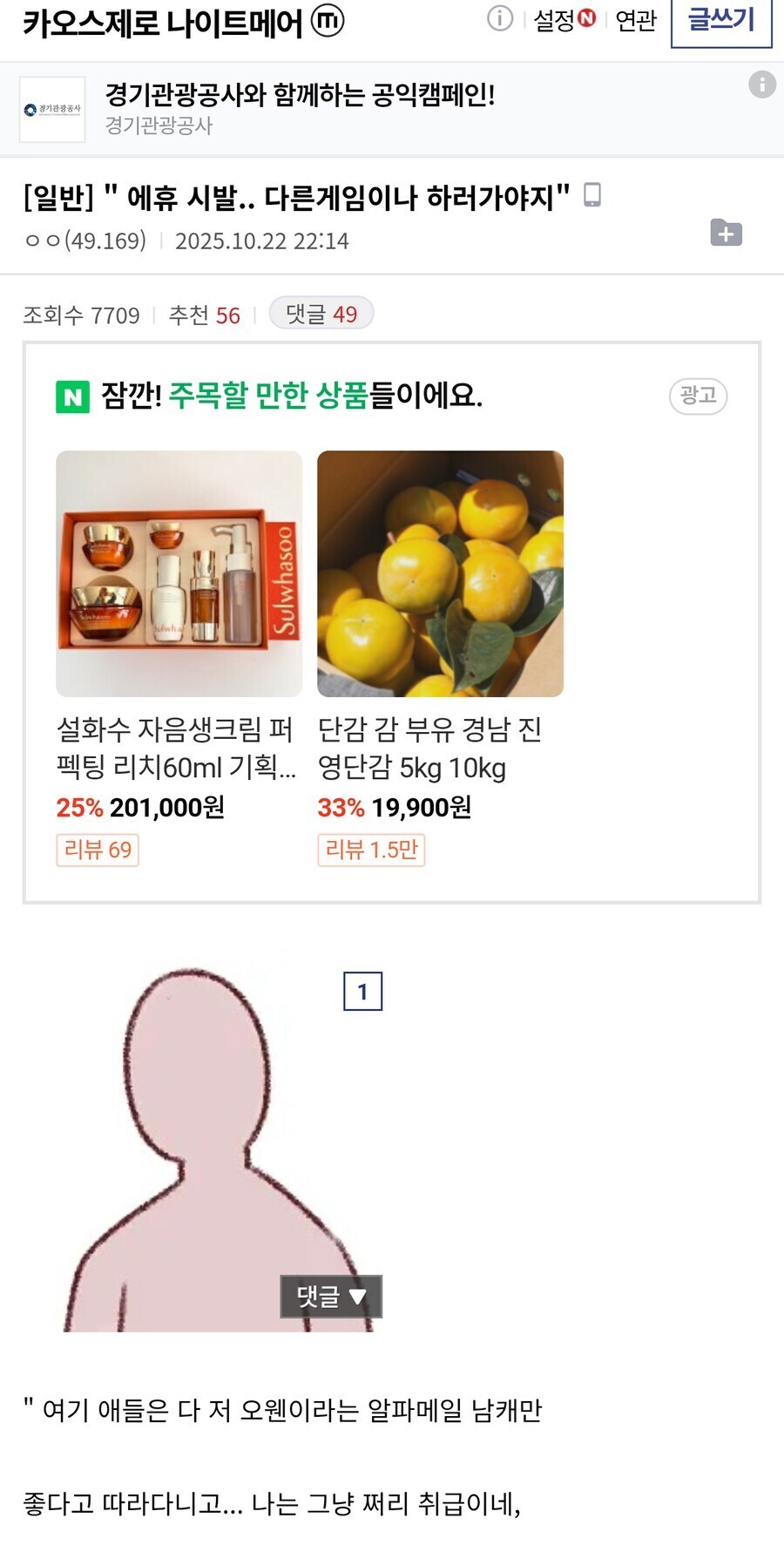Expand the 댓글 ▼ comments section

pyautogui.click(x=329, y=1297)
